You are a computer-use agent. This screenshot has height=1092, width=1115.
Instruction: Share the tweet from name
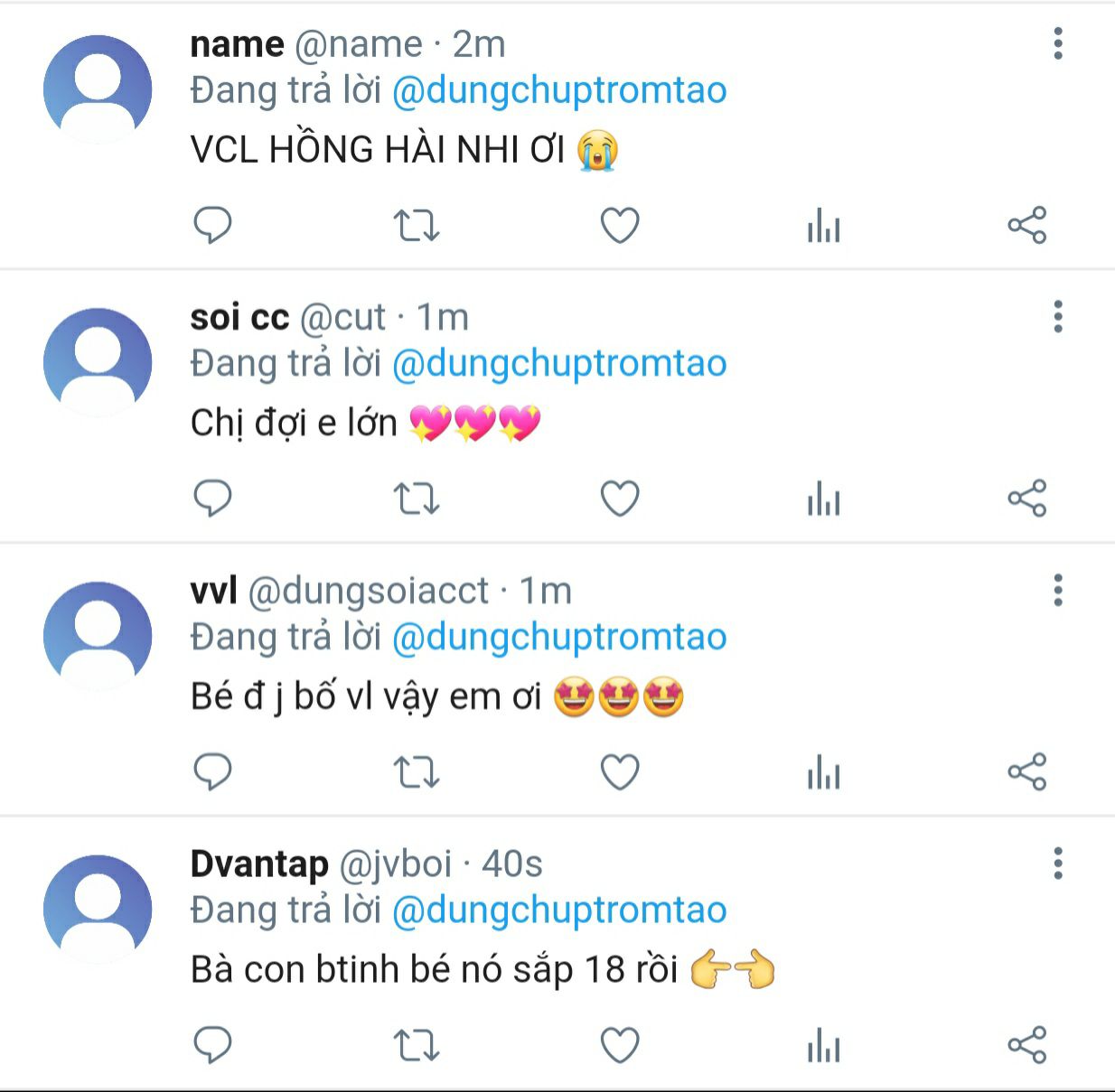click(1026, 225)
